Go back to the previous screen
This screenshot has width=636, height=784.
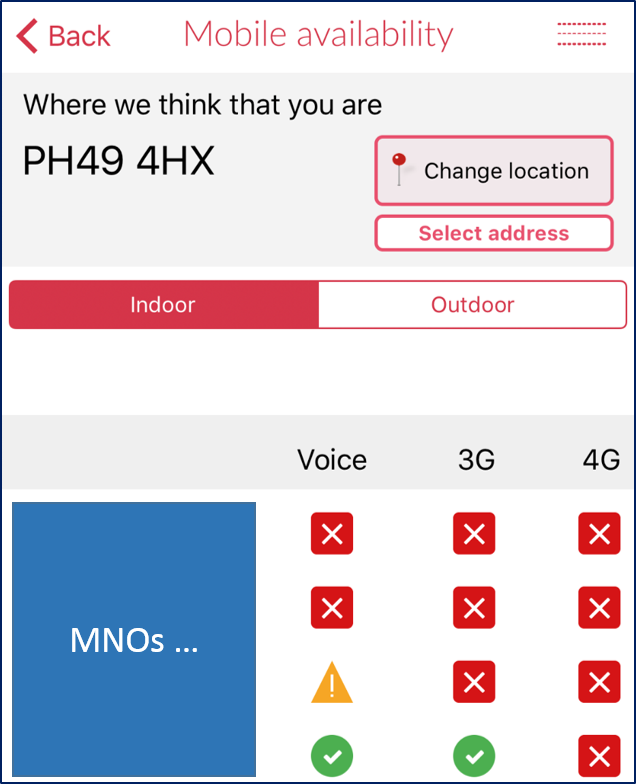[x=63, y=36]
